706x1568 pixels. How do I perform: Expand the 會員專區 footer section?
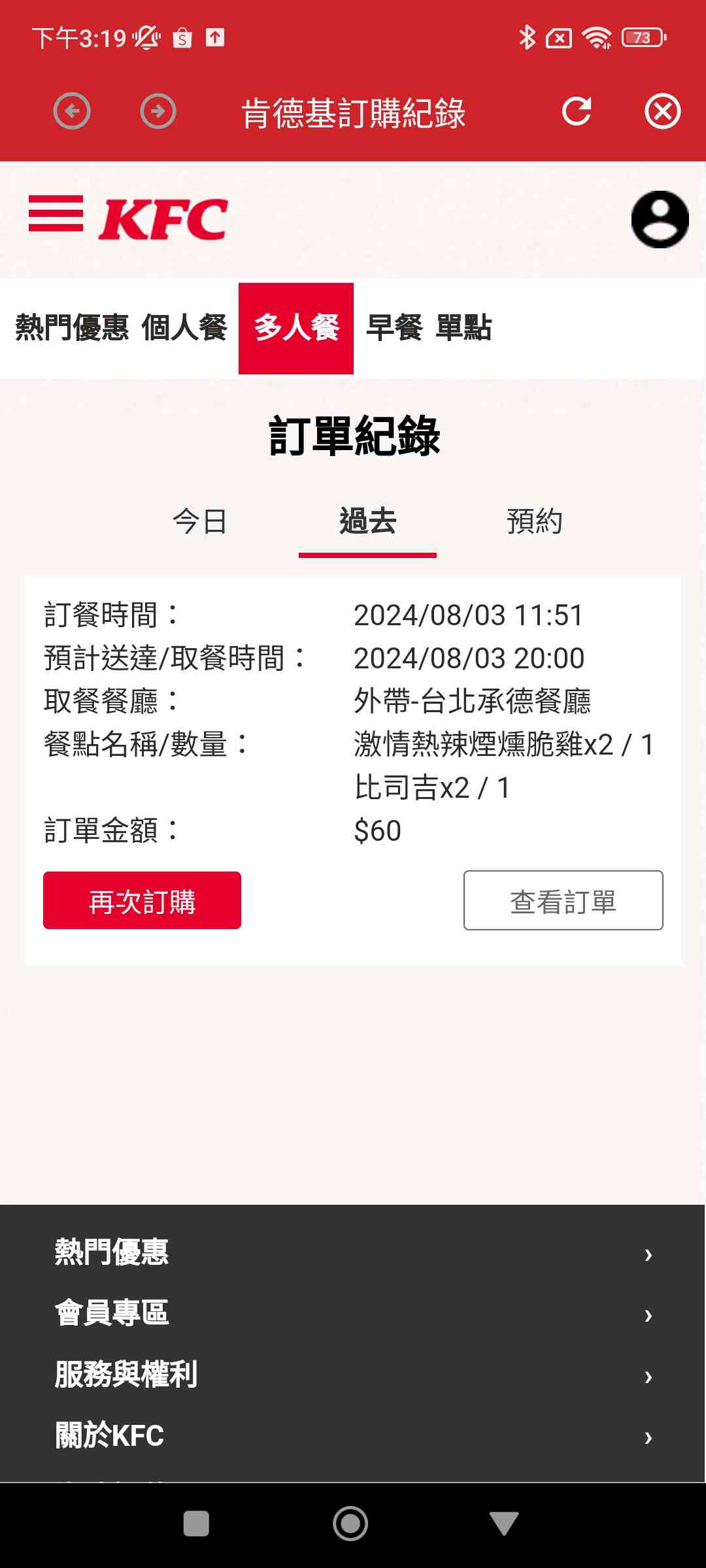tap(353, 1313)
